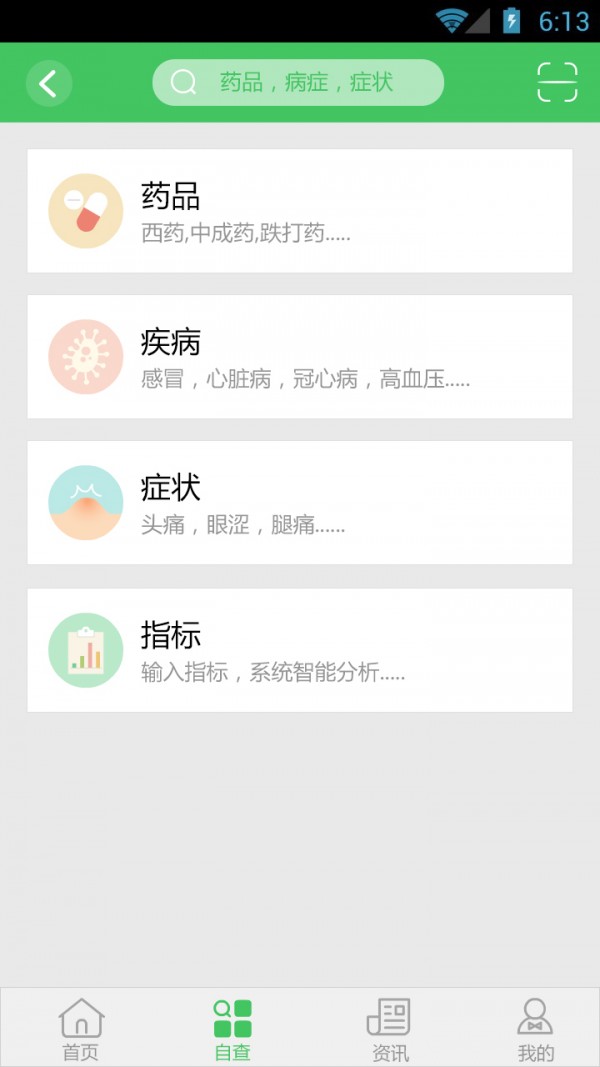Open the 疾病 category card
The width and height of the screenshot is (600, 1067).
(300, 357)
